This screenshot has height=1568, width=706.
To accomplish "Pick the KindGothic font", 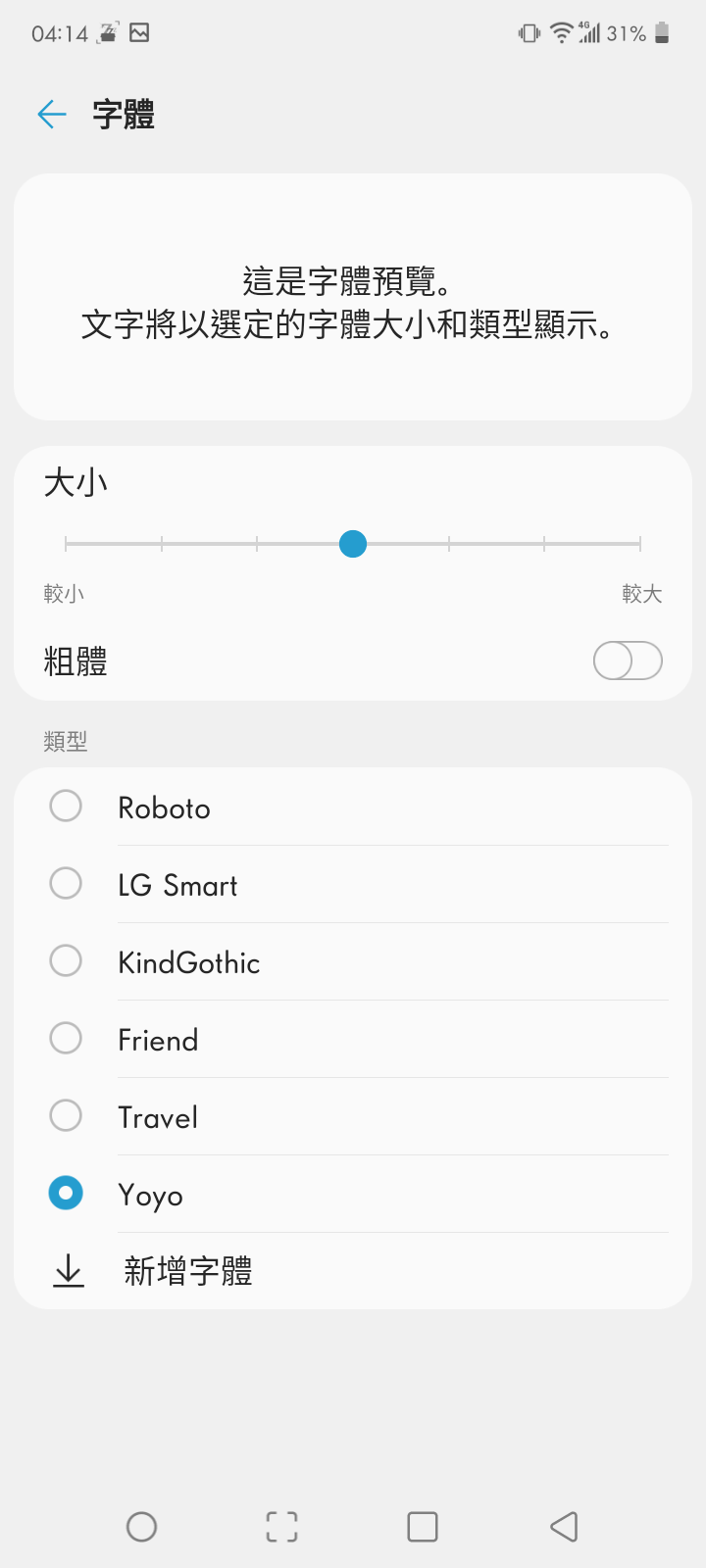I will pyautogui.click(x=353, y=961).
